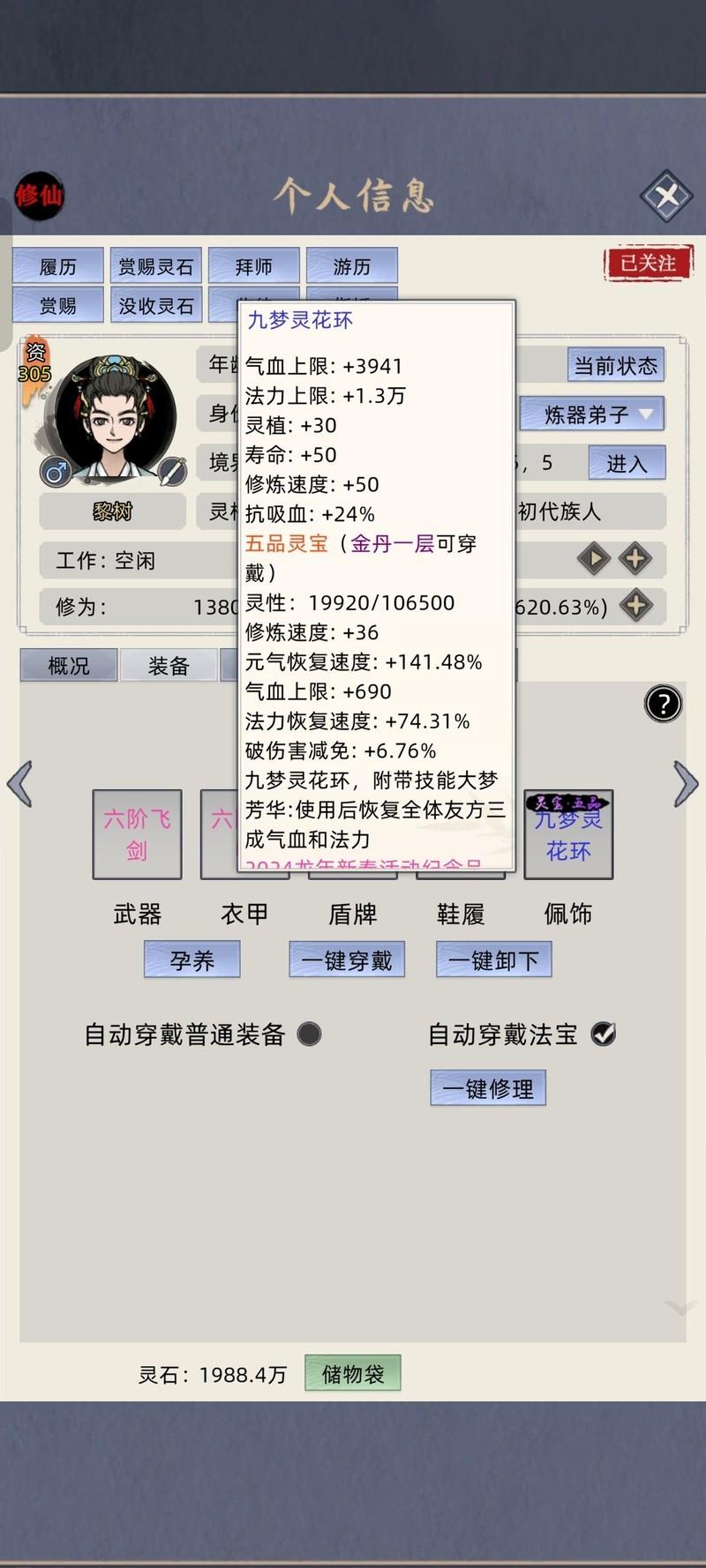Select the 拜师 option
706x1568 pixels.
[254, 265]
